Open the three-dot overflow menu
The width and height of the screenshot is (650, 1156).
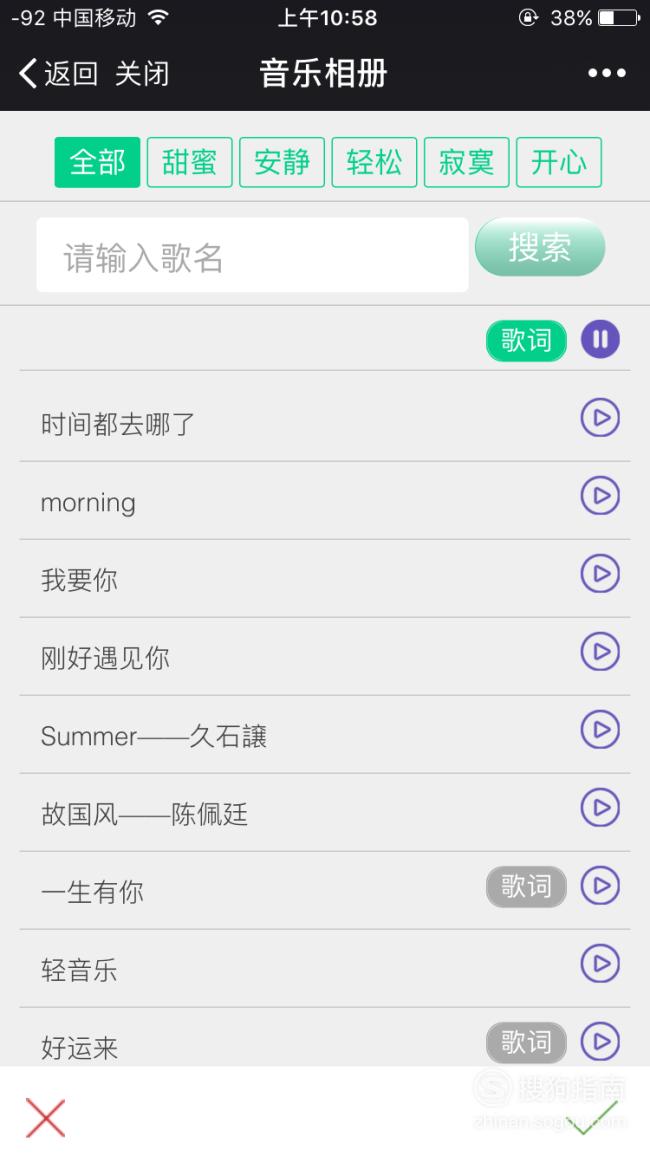(x=607, y=73)
